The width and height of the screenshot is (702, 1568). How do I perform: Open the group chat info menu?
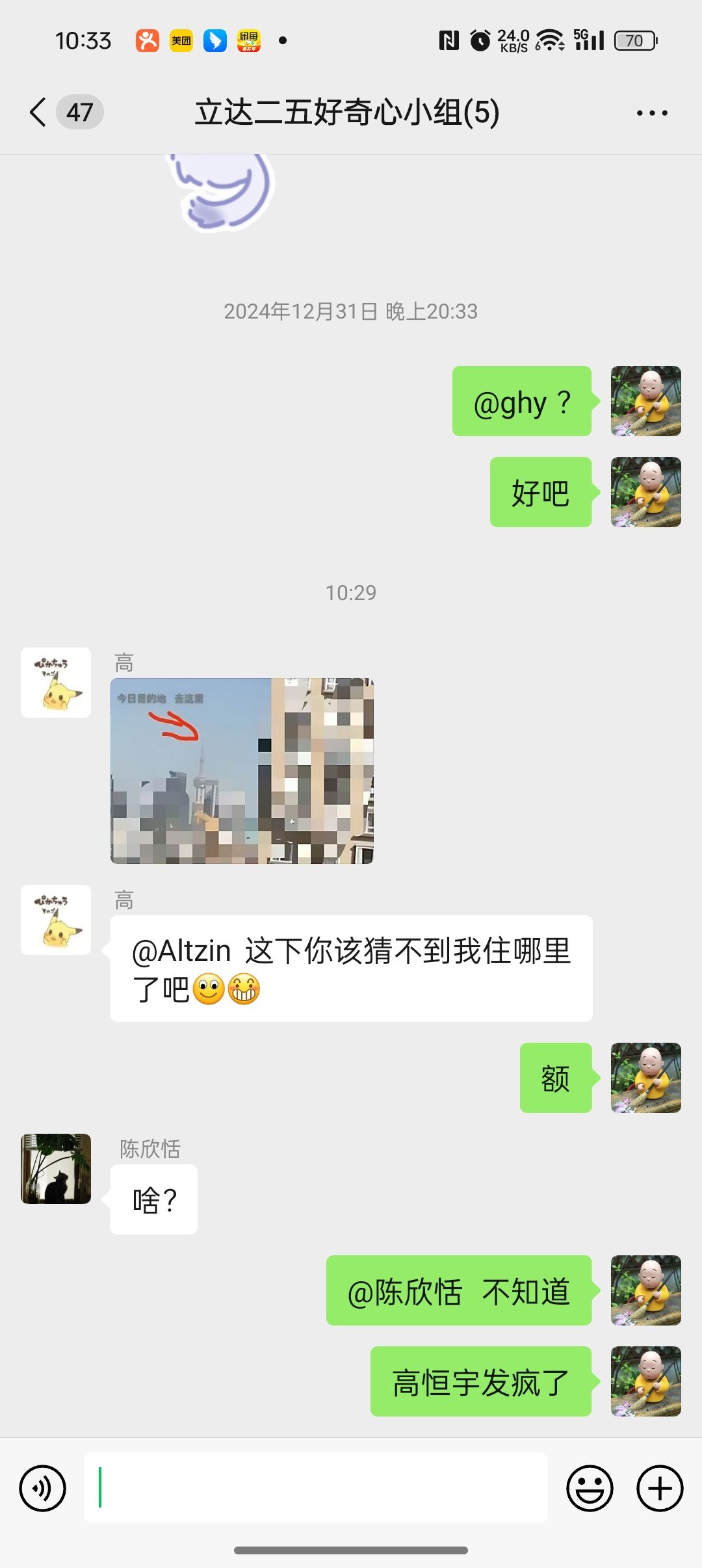coord(652,113)
